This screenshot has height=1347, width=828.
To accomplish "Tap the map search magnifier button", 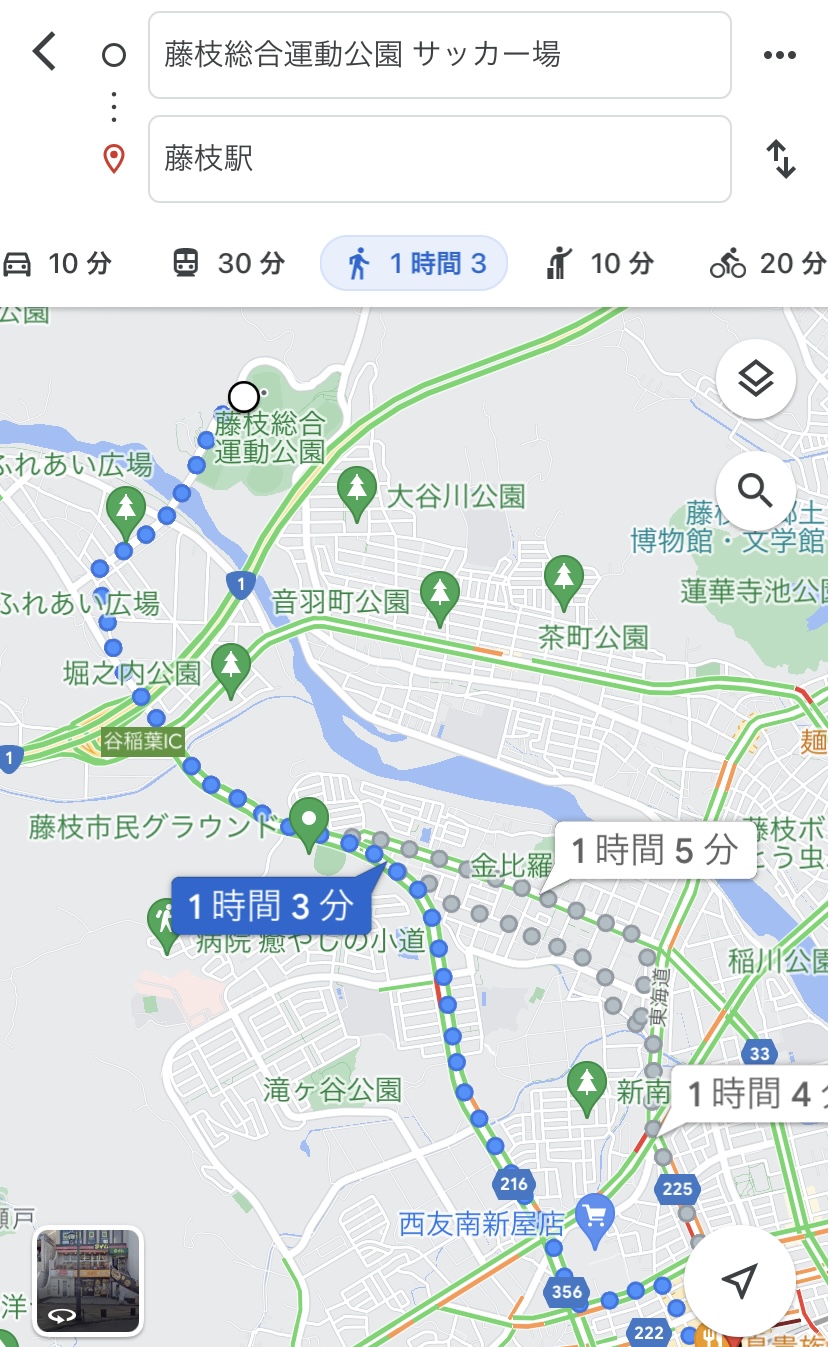I will (755, 491).
